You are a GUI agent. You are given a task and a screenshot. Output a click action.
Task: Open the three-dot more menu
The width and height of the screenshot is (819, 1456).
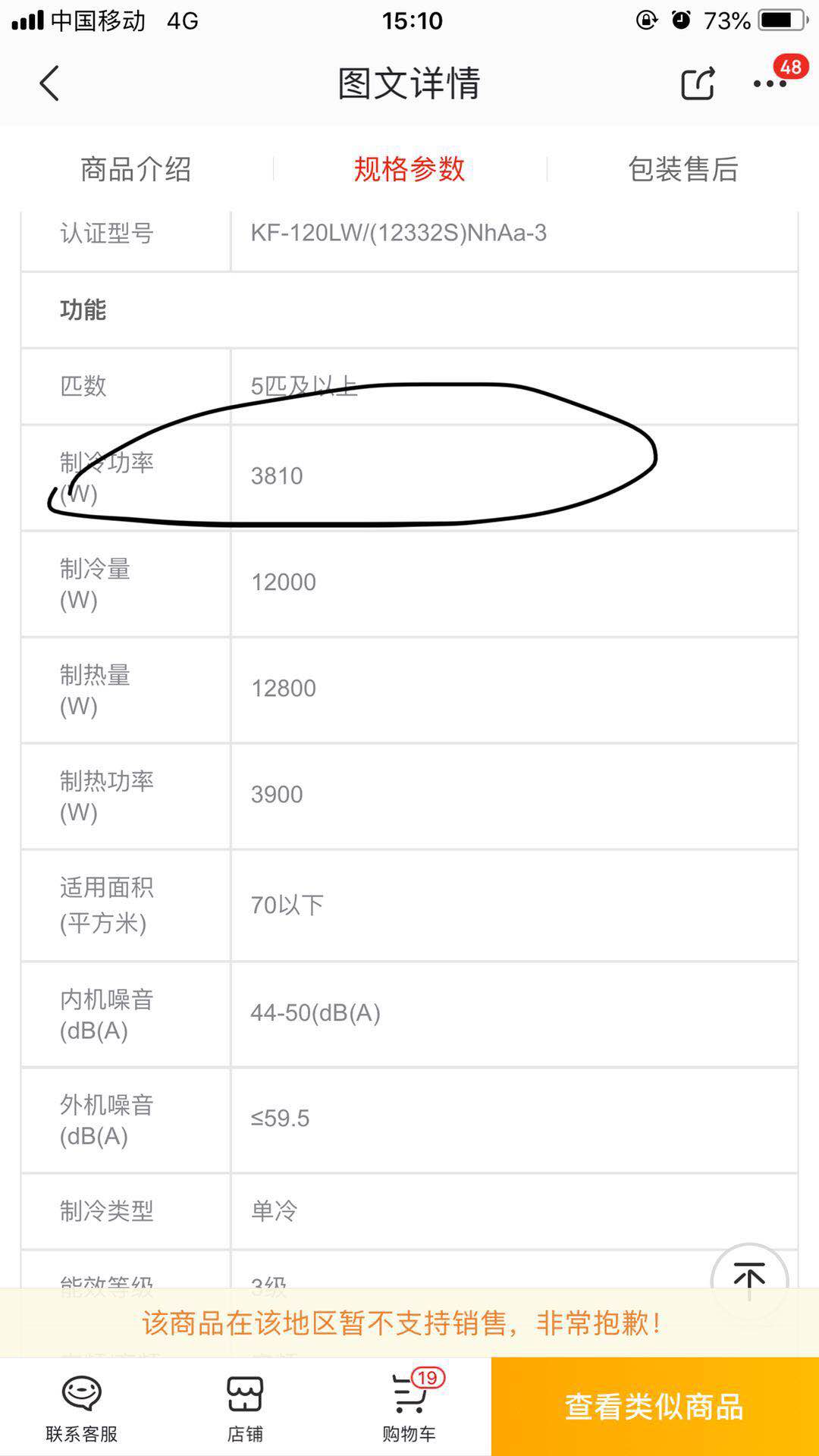(x=770, y=83)
